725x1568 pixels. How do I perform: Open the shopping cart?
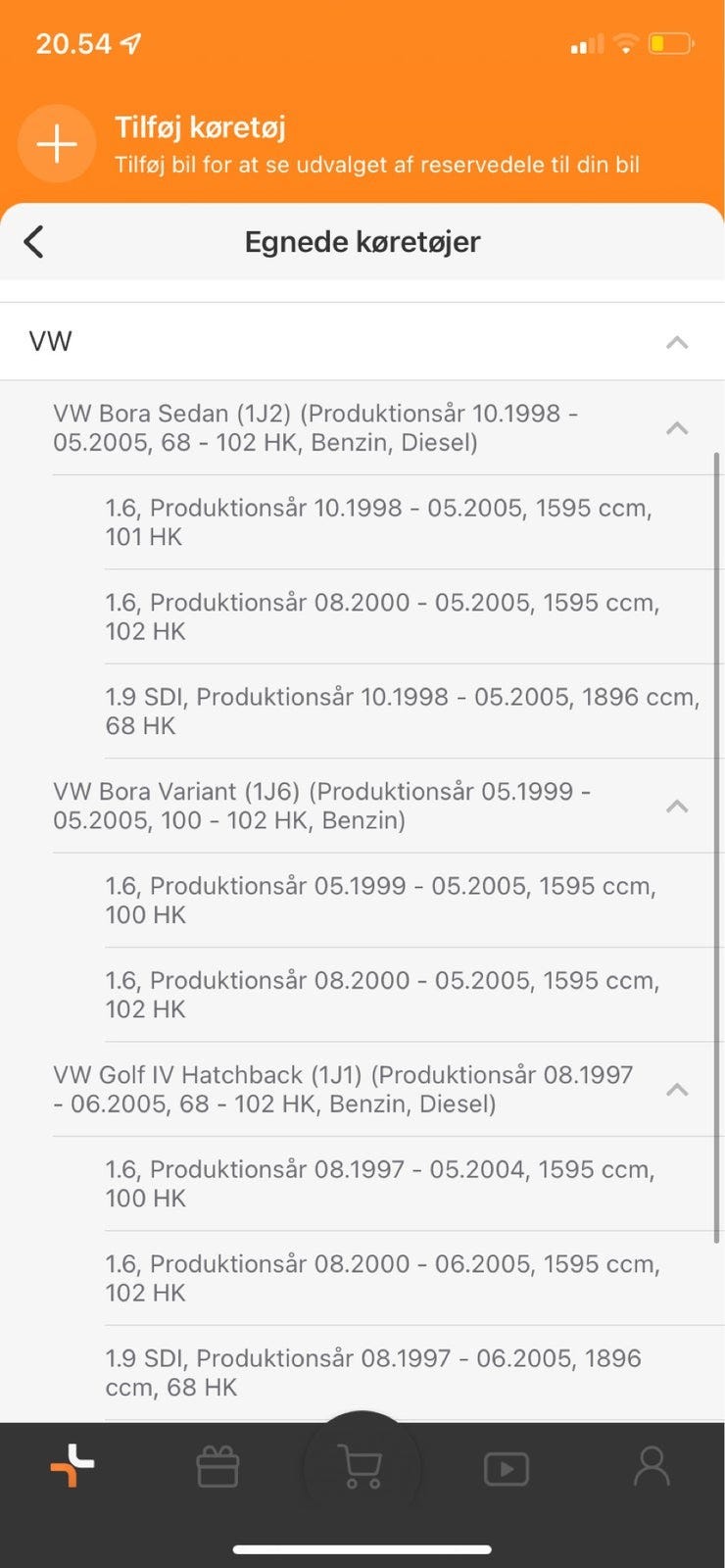point(362,1467)
